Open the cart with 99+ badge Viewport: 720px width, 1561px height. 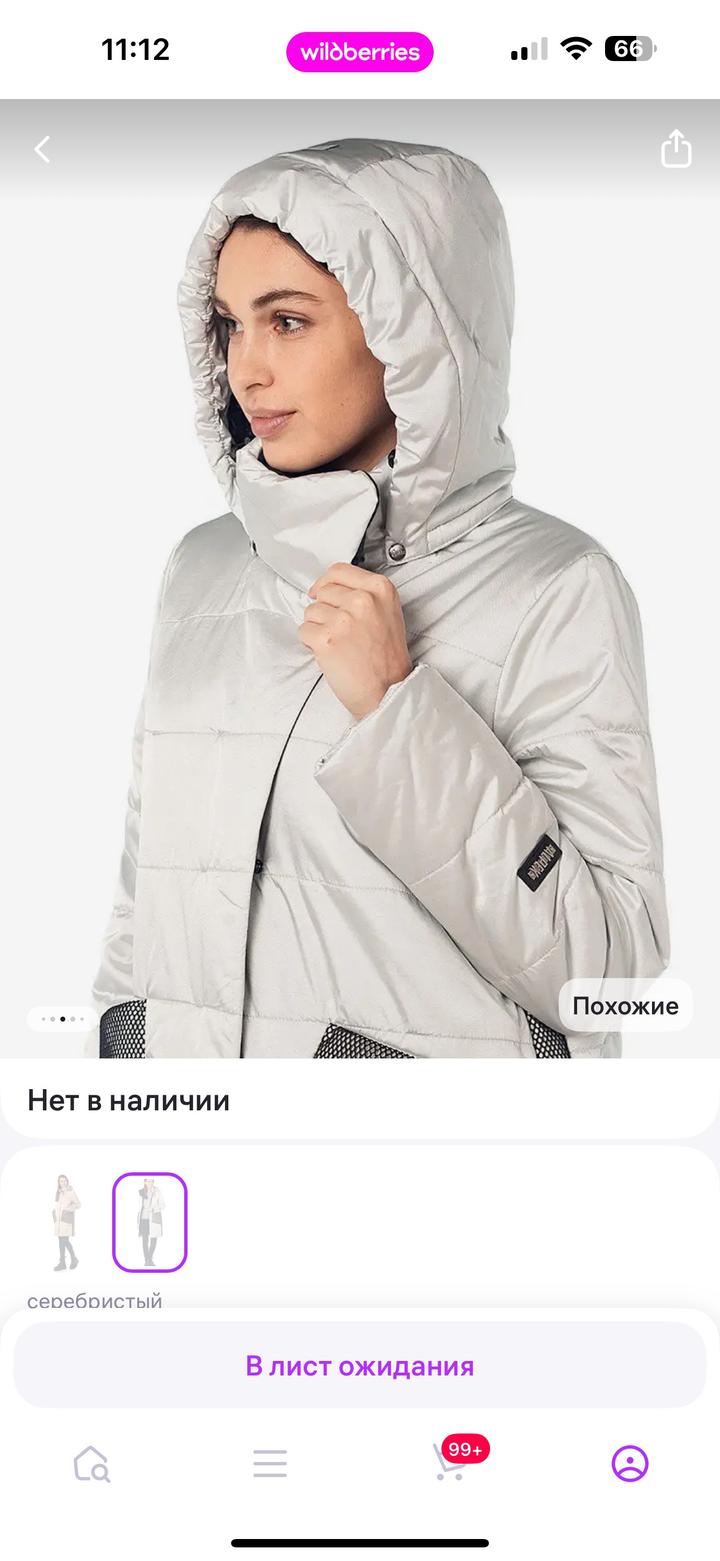[x=451, y=1464]
